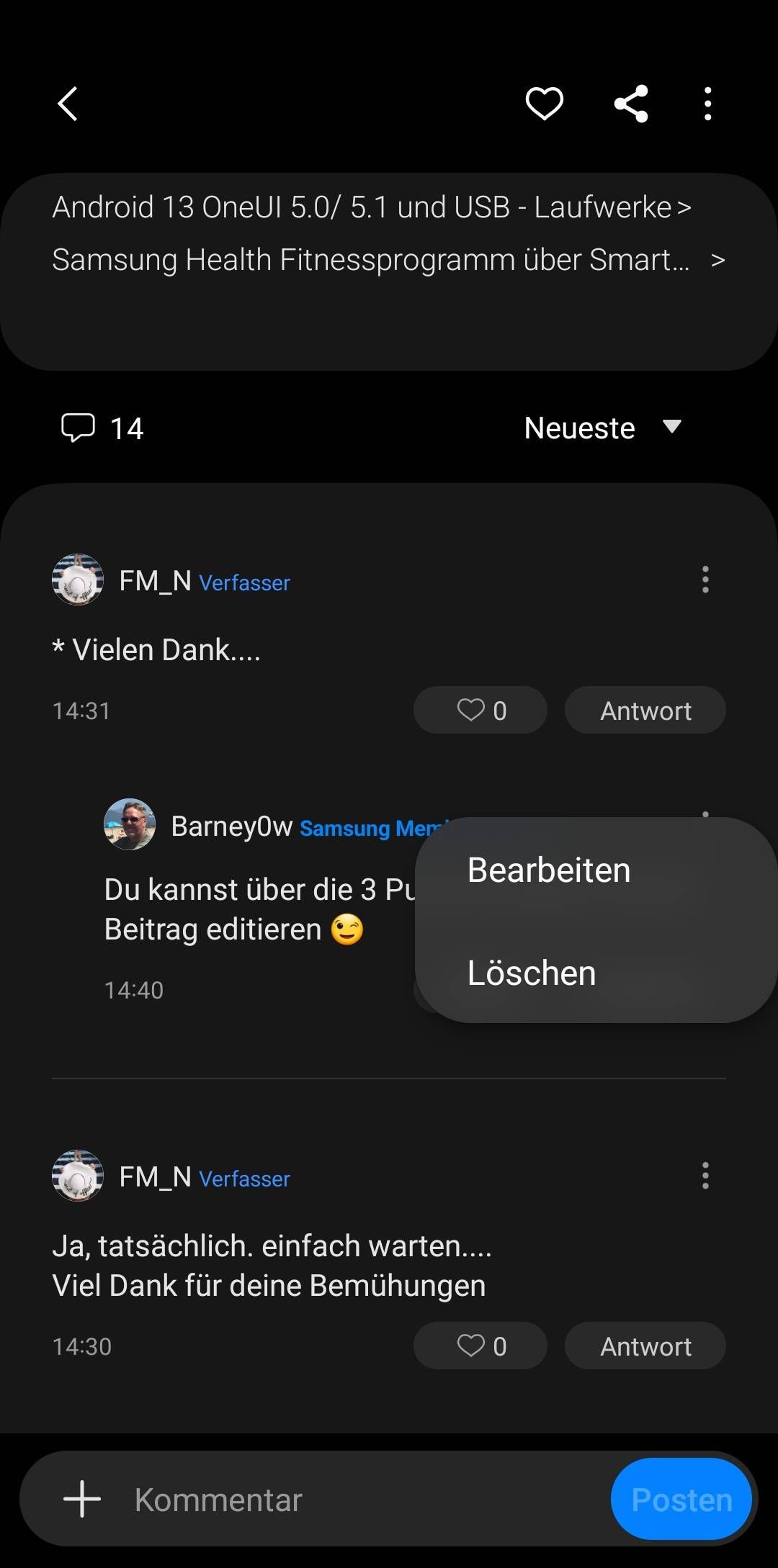
Task: Open options menu on FM_N's second comment
Action: coord(705,1176)
